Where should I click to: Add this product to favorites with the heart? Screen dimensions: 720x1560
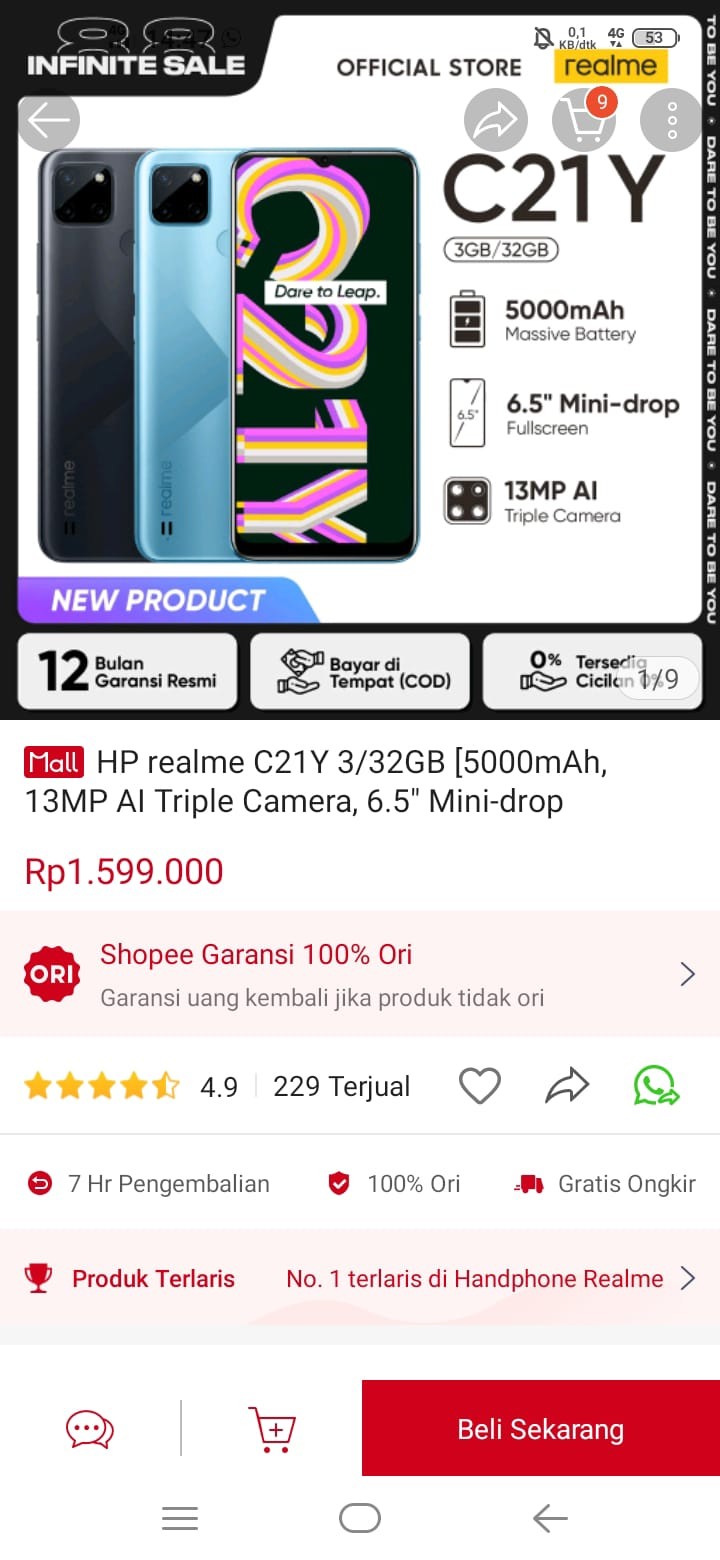tap(479, 1086)
